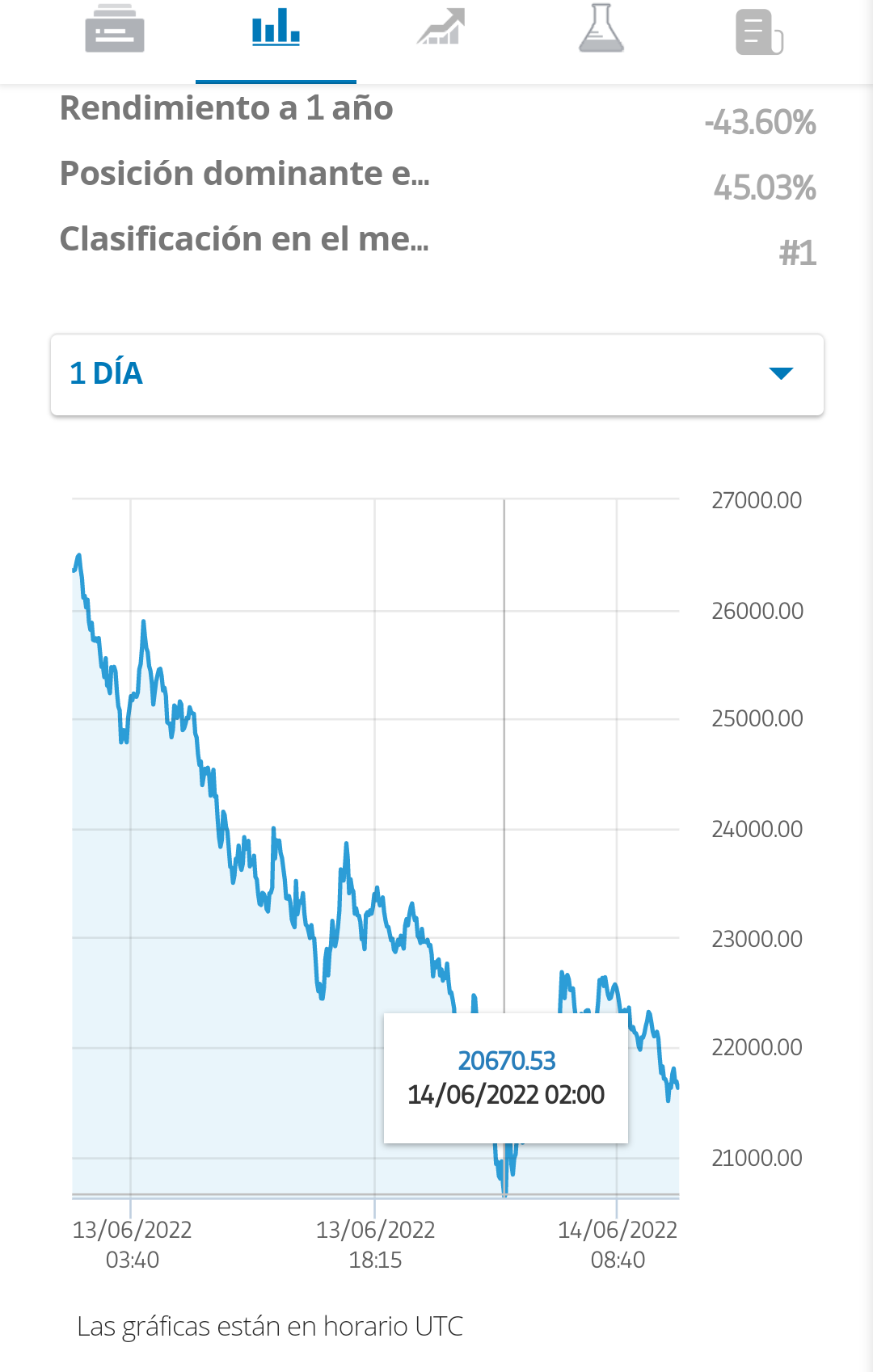Expand the 1 DÍA time range dropdown
The height and width of the screenshot is (1372, 873).
[437, 375]
